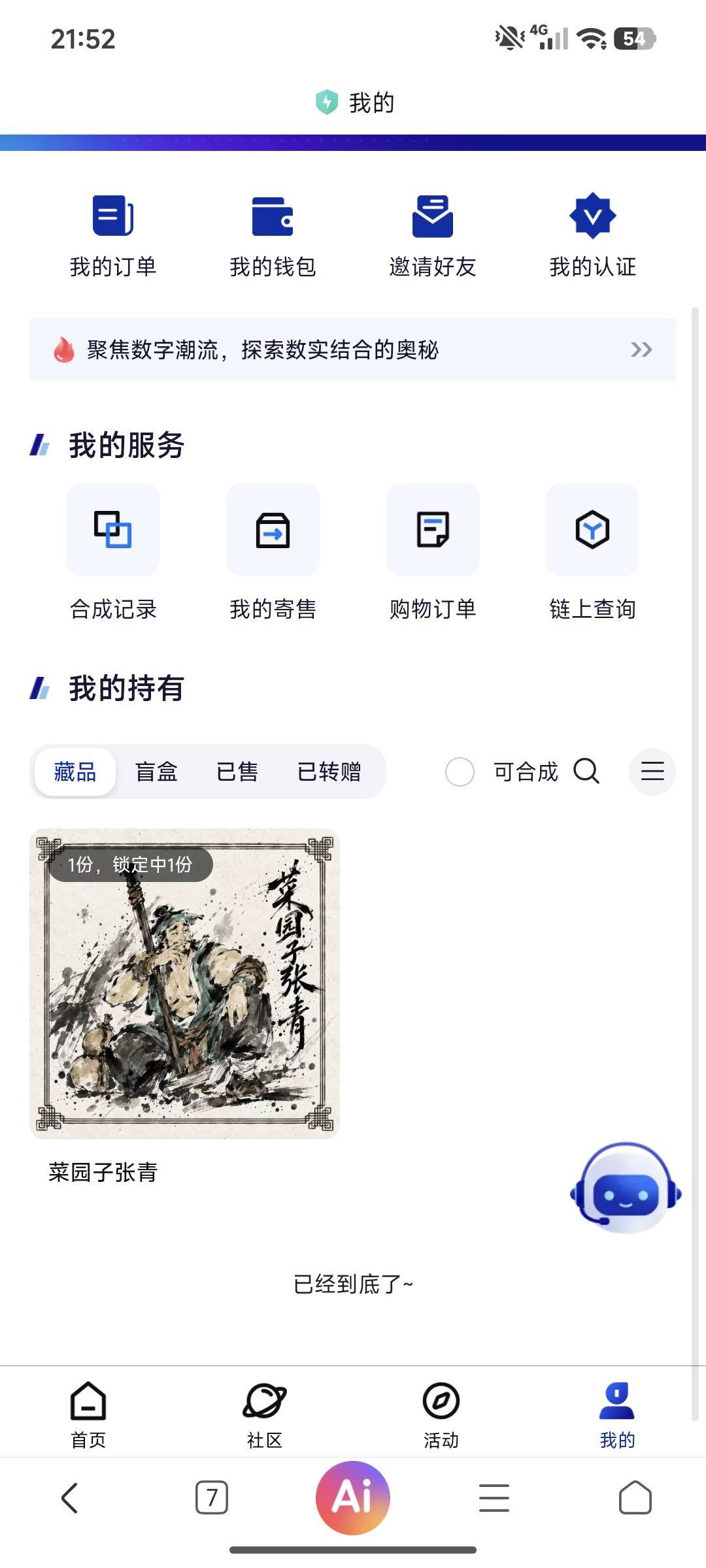706x1568 pixels.
Task: Go to the 社区 tab
Action: tap(265, 1413)
